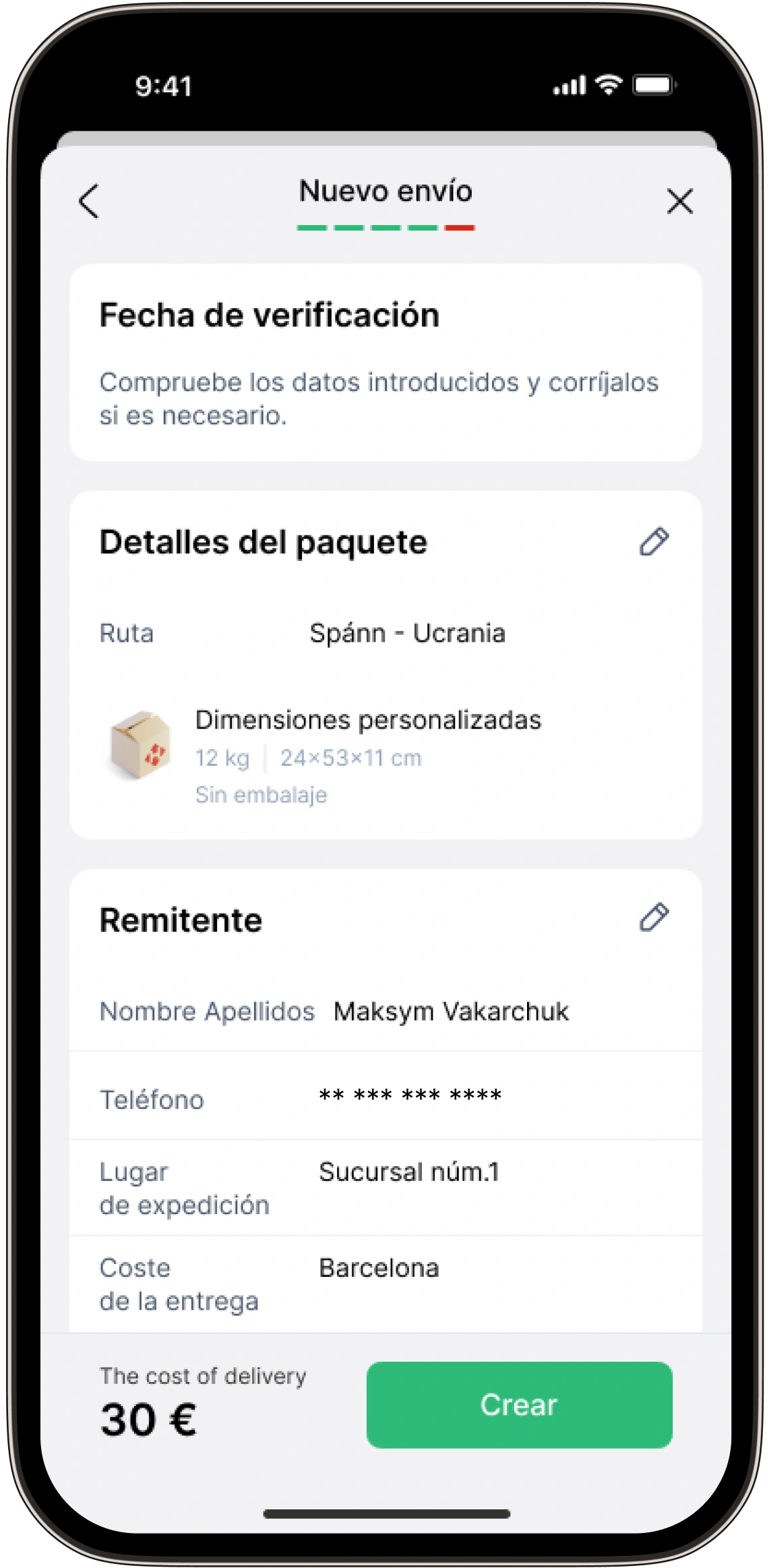Edit the Detalles del paquete section
This screenshot has height=1568, width=769.
click(653, 542)
